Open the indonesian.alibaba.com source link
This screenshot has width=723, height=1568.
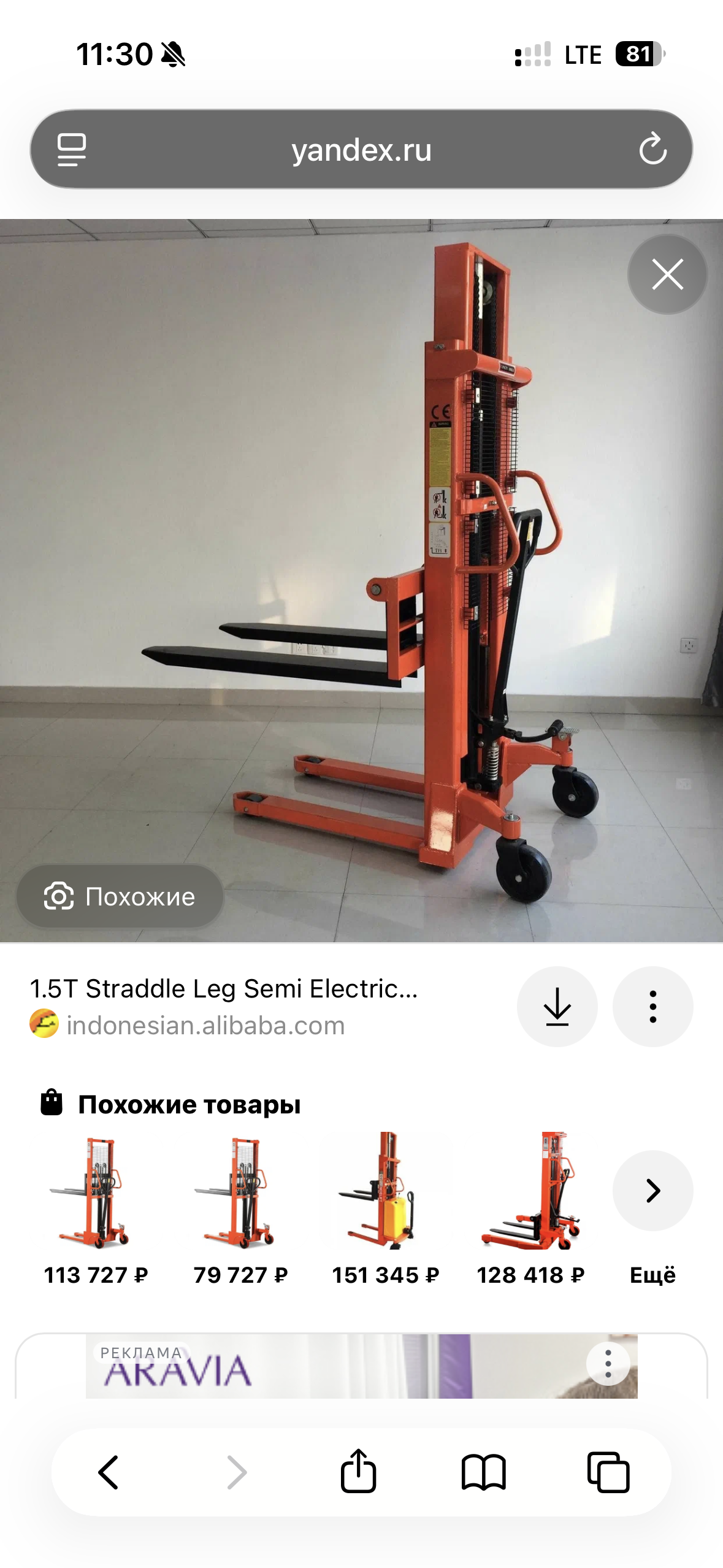pos(205,1026)
